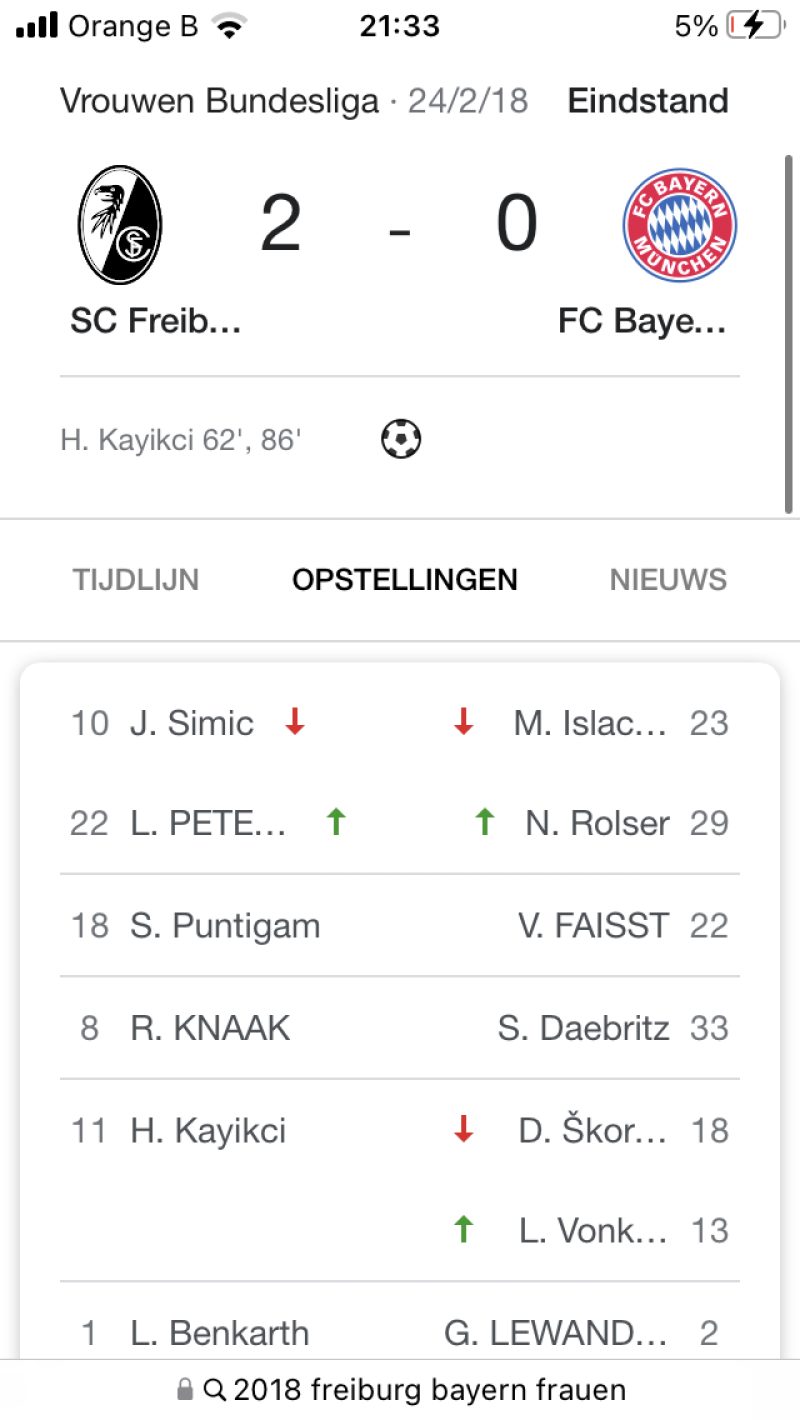
Task: Open goalkeeper L. Benkarth details
Action: click(x=219, y=1333)
